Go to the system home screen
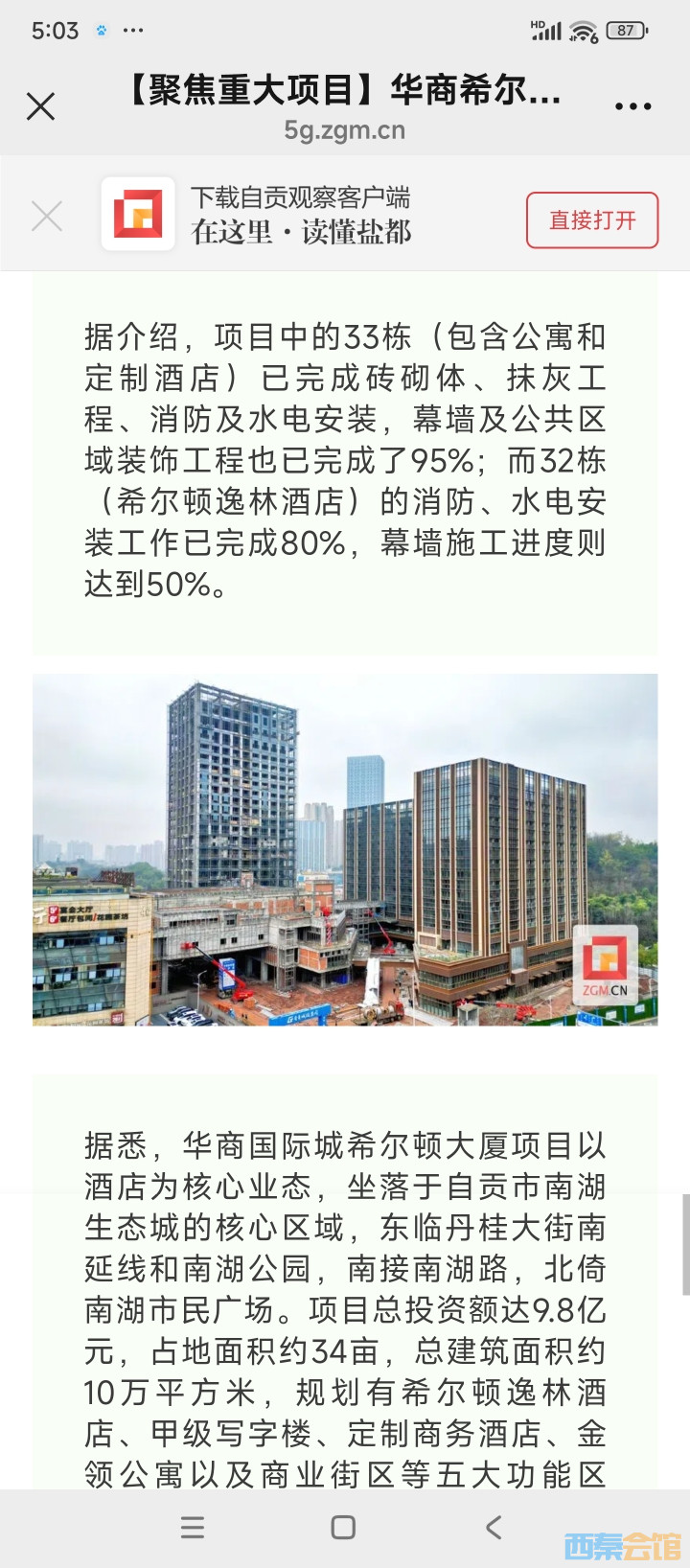This screenshot has height=1568, width=690. pyautogui.click(x=343, y=1527)
